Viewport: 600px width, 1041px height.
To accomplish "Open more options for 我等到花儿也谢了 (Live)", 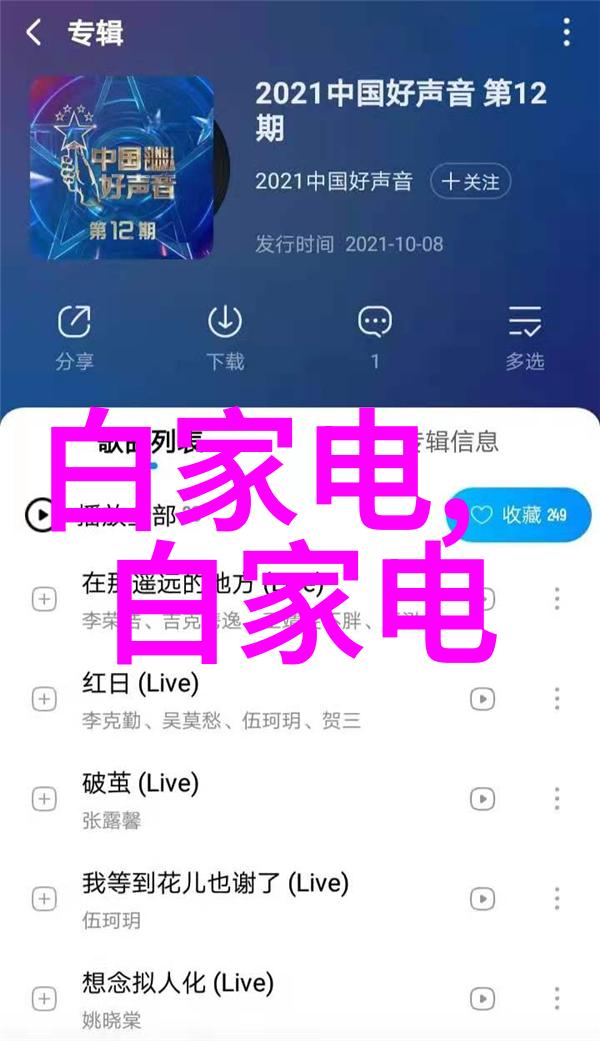I will pos(556,898).
